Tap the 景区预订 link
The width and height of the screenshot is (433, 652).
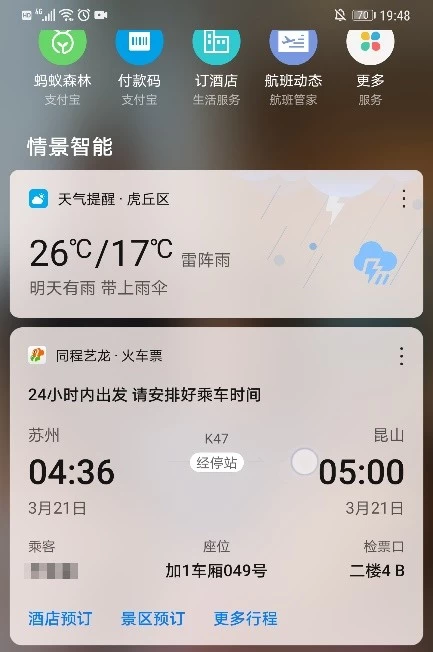click(153, 618)
